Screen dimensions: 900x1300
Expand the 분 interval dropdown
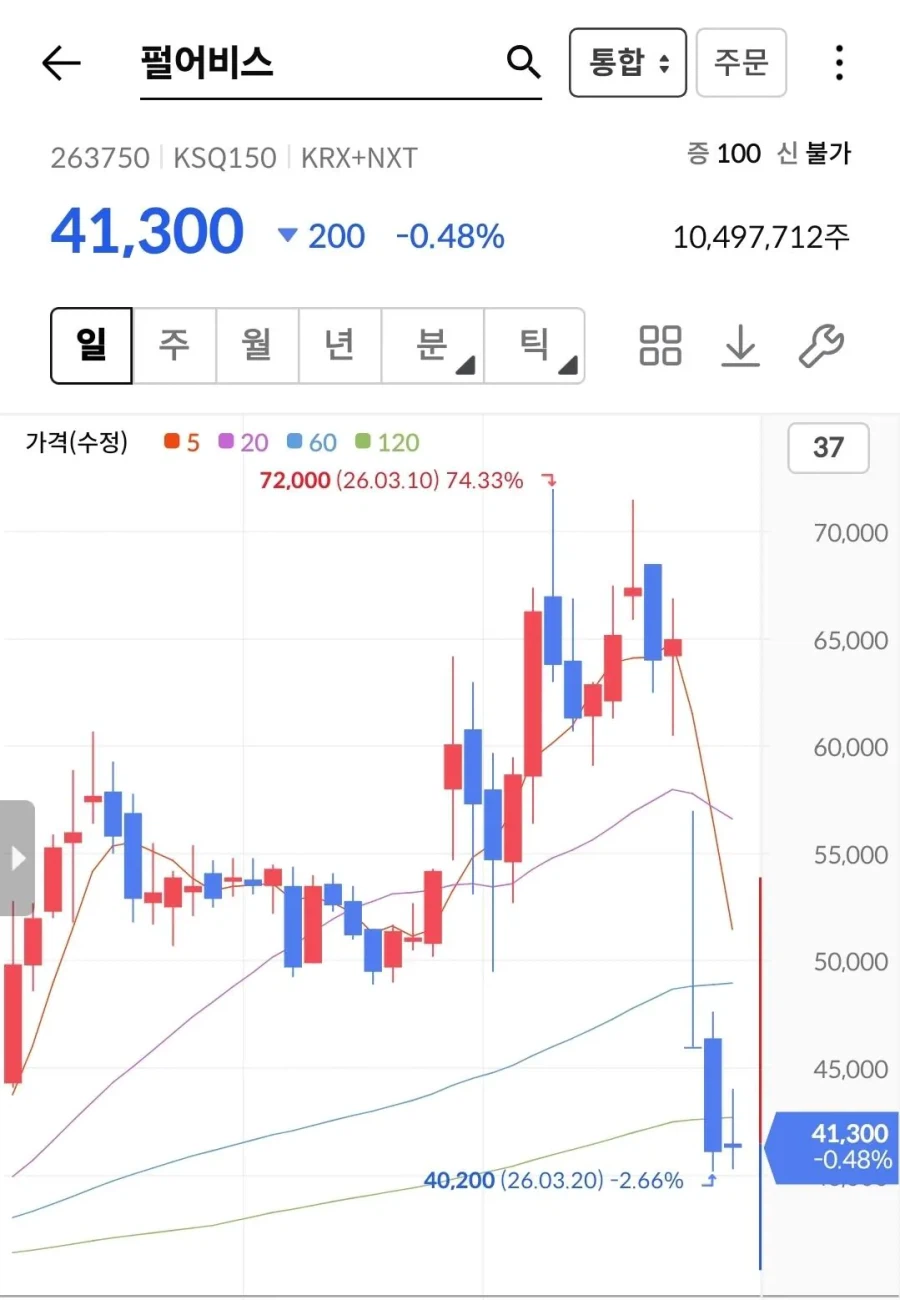pos(432,345)
